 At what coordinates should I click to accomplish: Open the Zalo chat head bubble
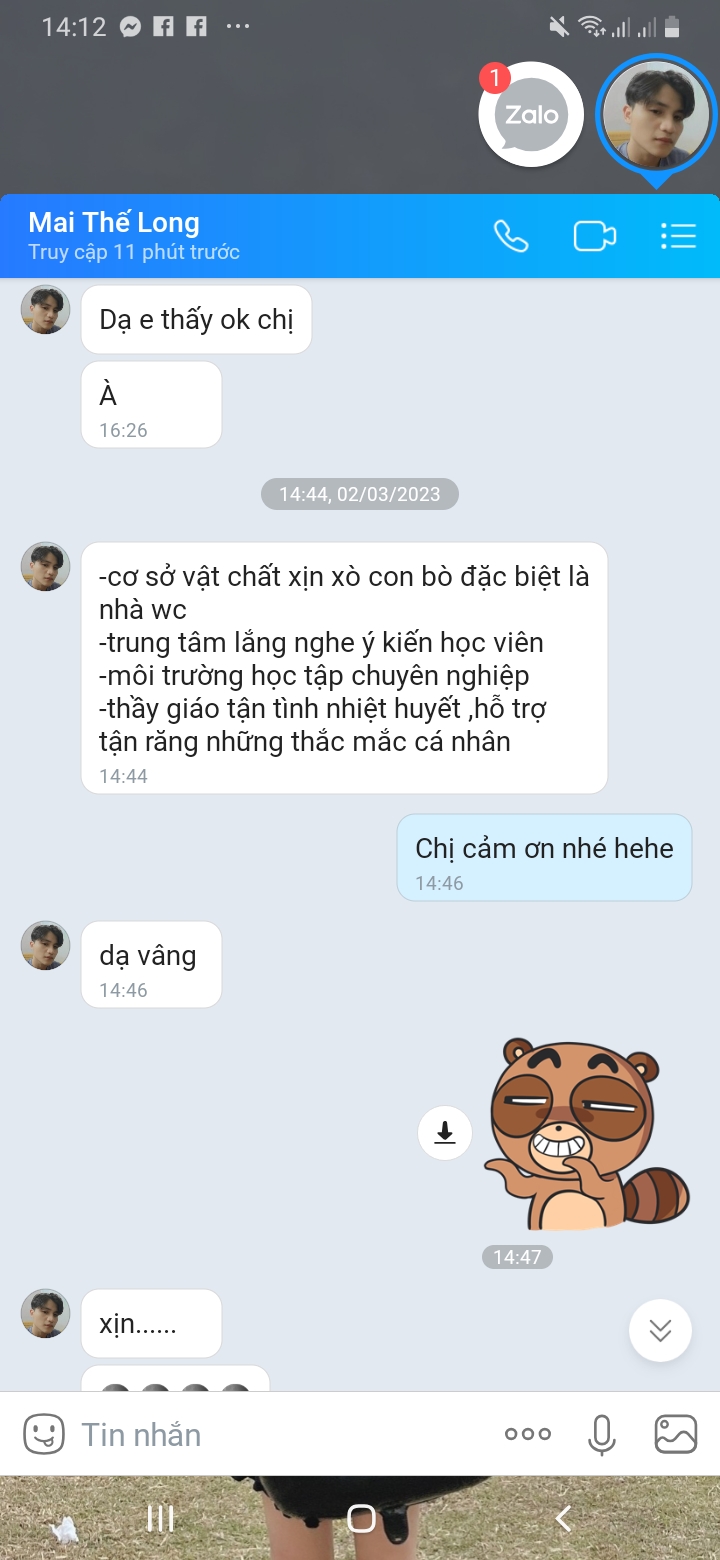coord(531,114)
